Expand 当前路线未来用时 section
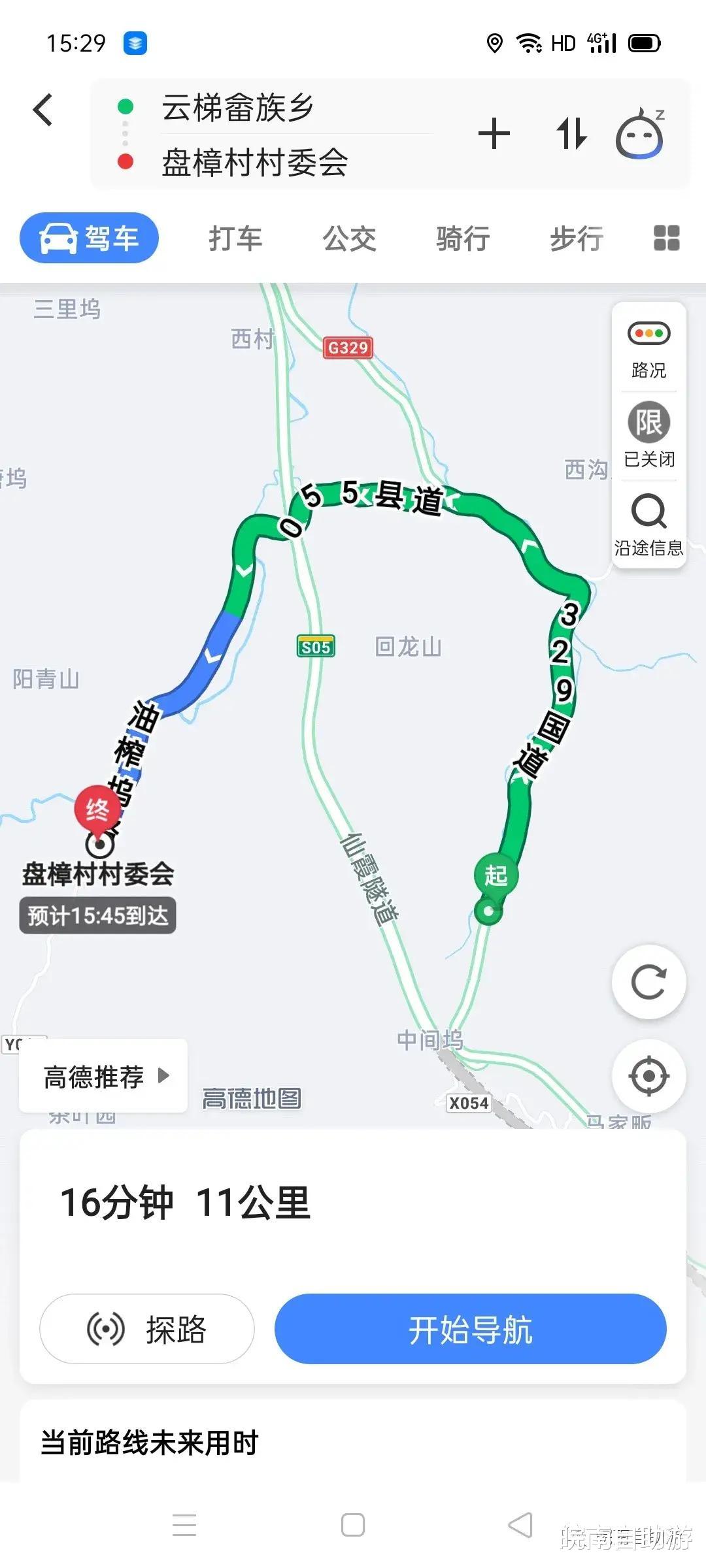Screen dimensions: 706x1568 click(x=149, y=1444)
